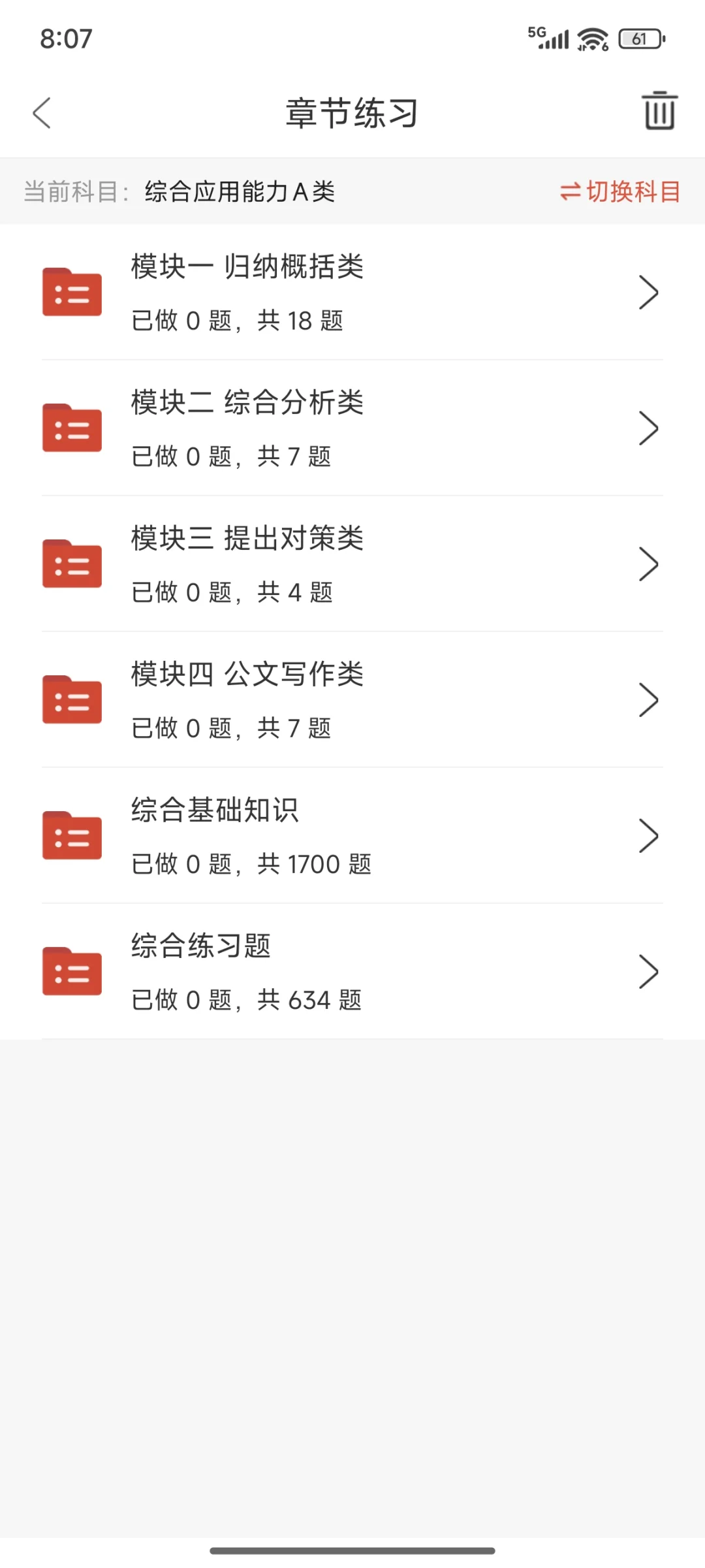Enter 模块四 公文写作类 exercises
The image size is (705, 1568).
click(352, 699)
